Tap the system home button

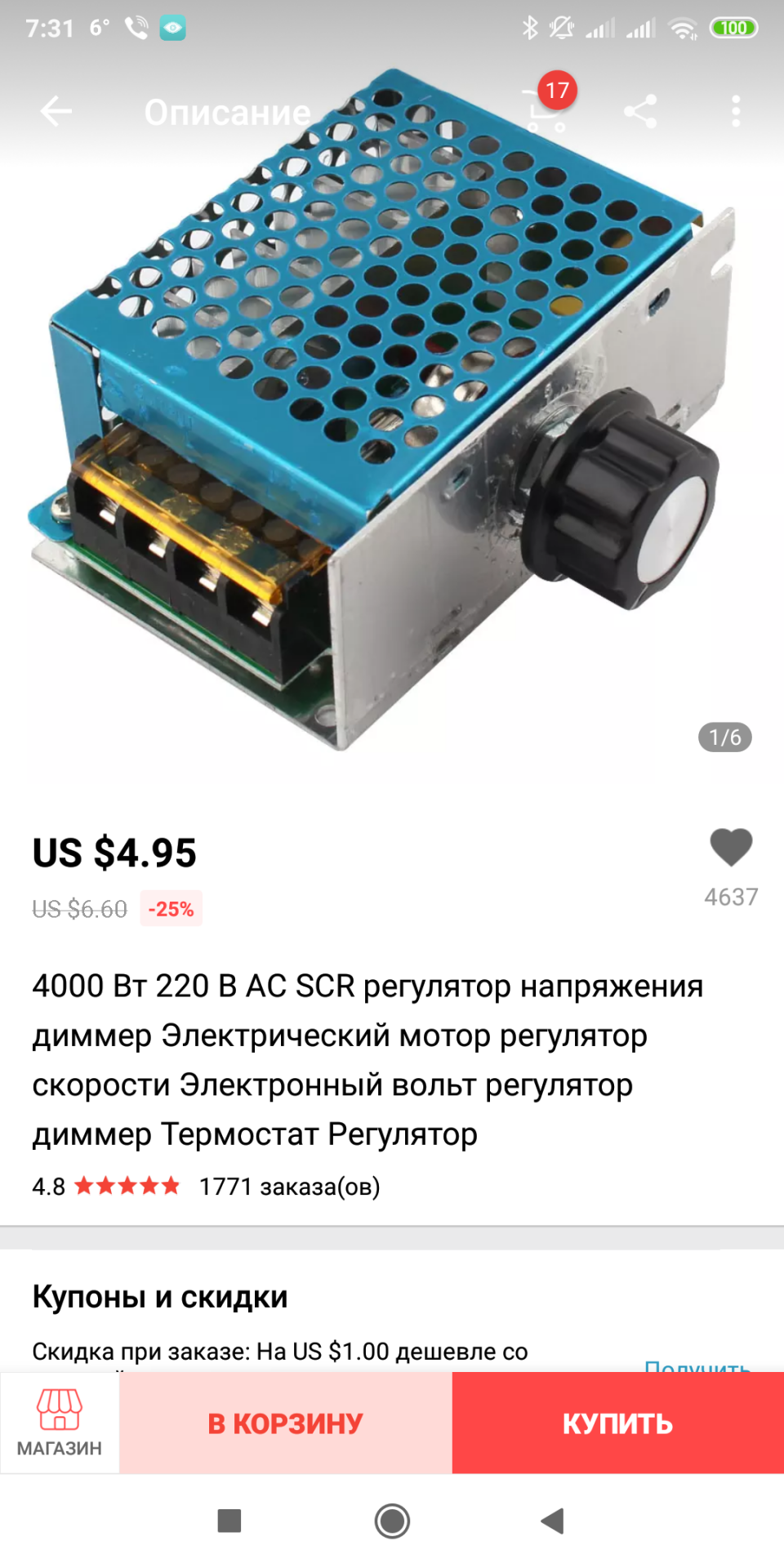(x=392, y=1521)
